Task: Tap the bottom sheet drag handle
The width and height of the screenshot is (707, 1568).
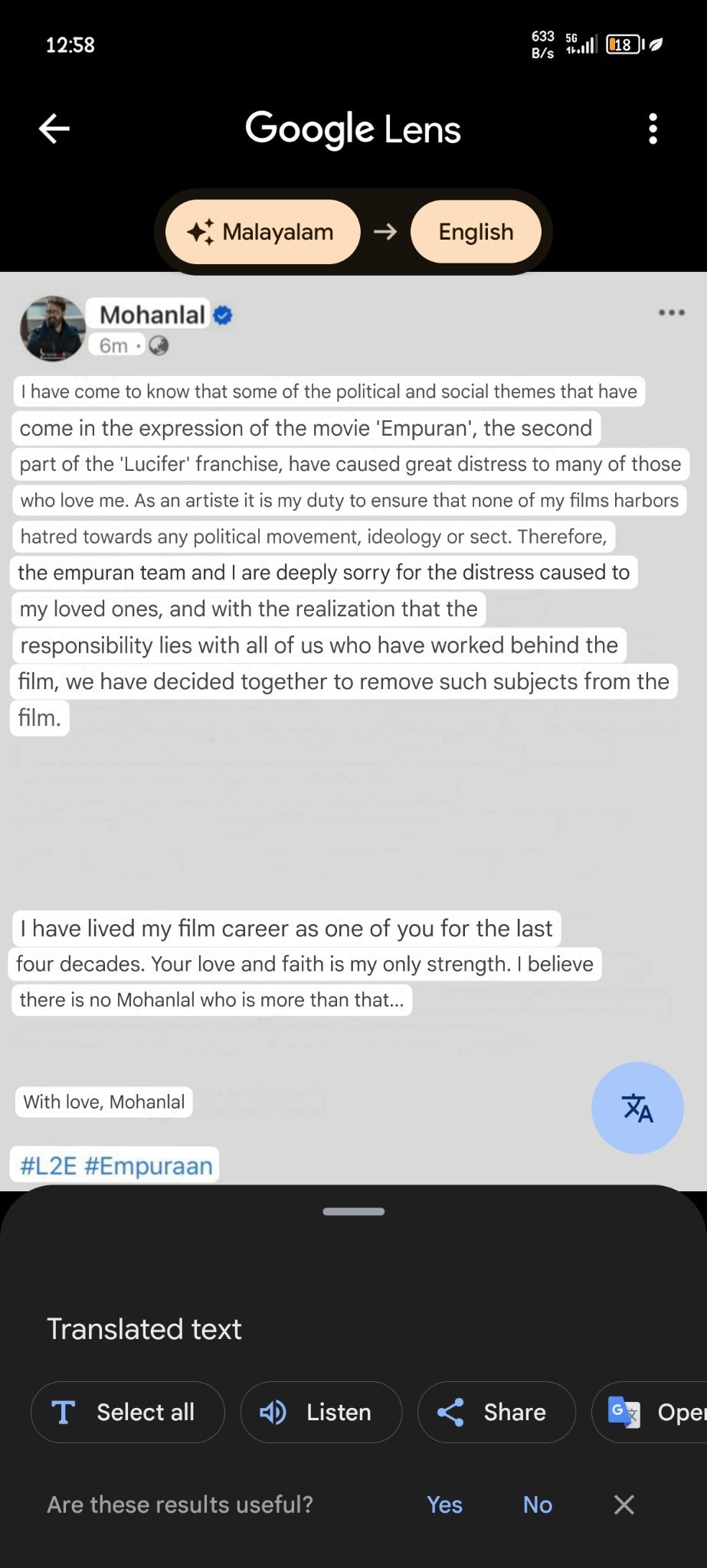Action: click(x=354, y=1211)
